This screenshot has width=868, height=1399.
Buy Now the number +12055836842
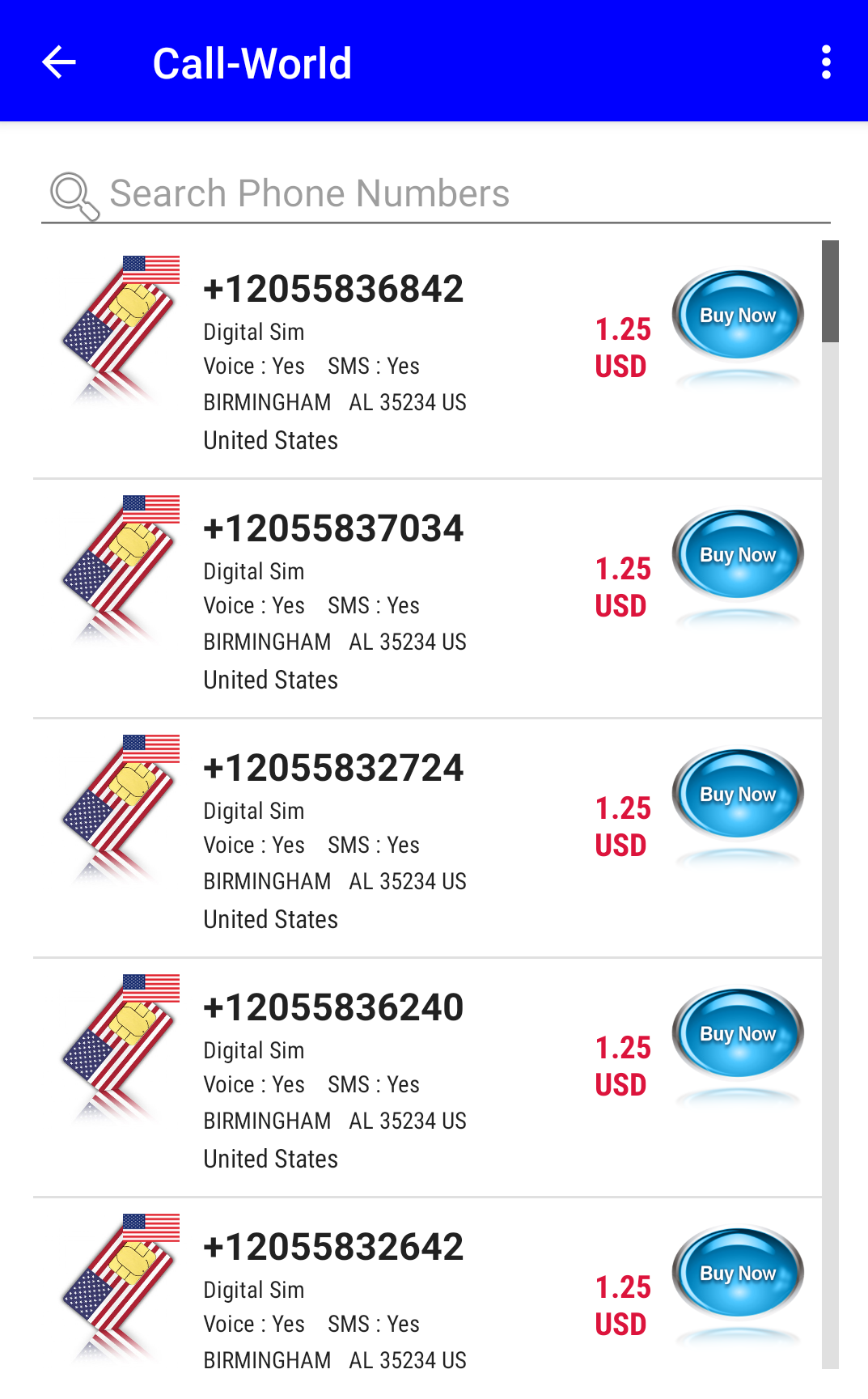tap(738, 315)
